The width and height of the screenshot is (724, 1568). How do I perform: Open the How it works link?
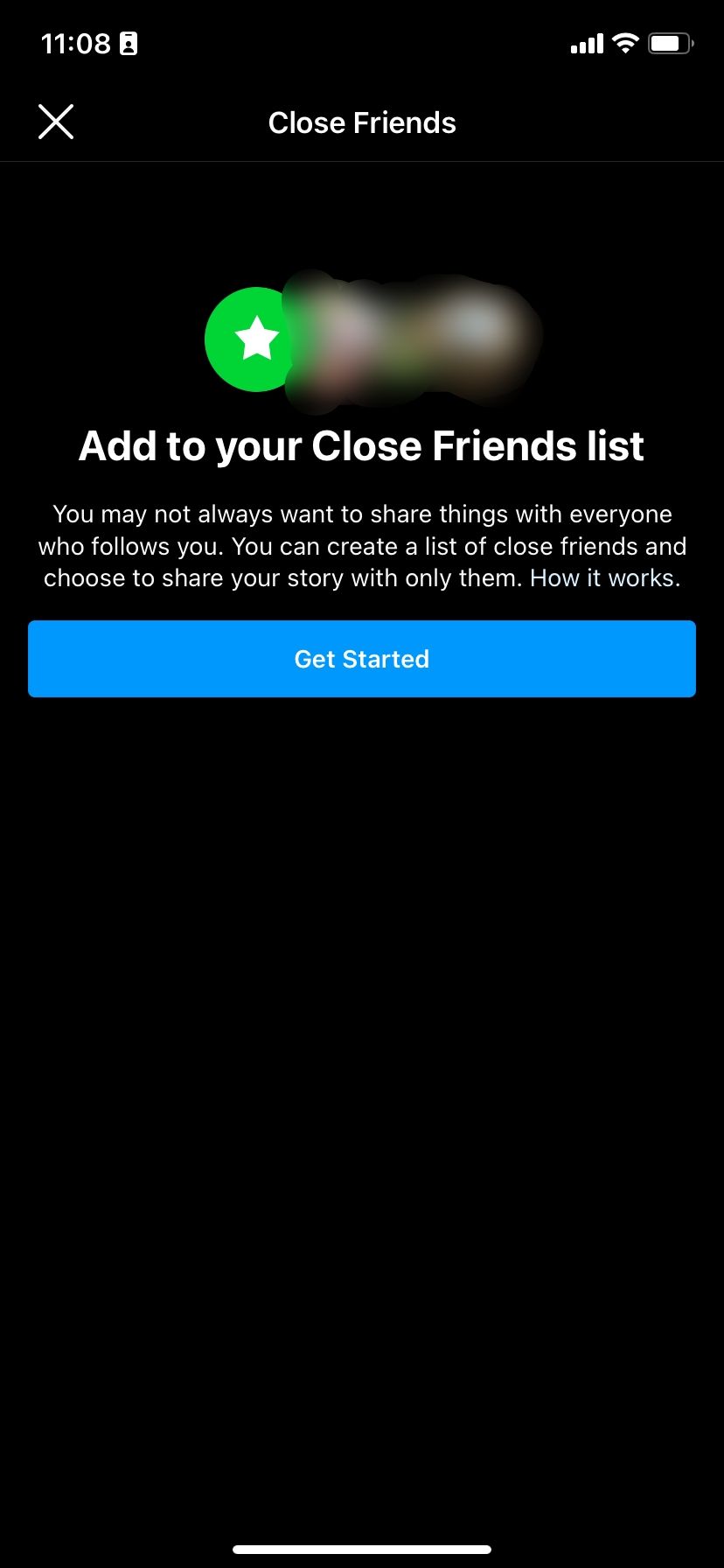pos(604,578)
